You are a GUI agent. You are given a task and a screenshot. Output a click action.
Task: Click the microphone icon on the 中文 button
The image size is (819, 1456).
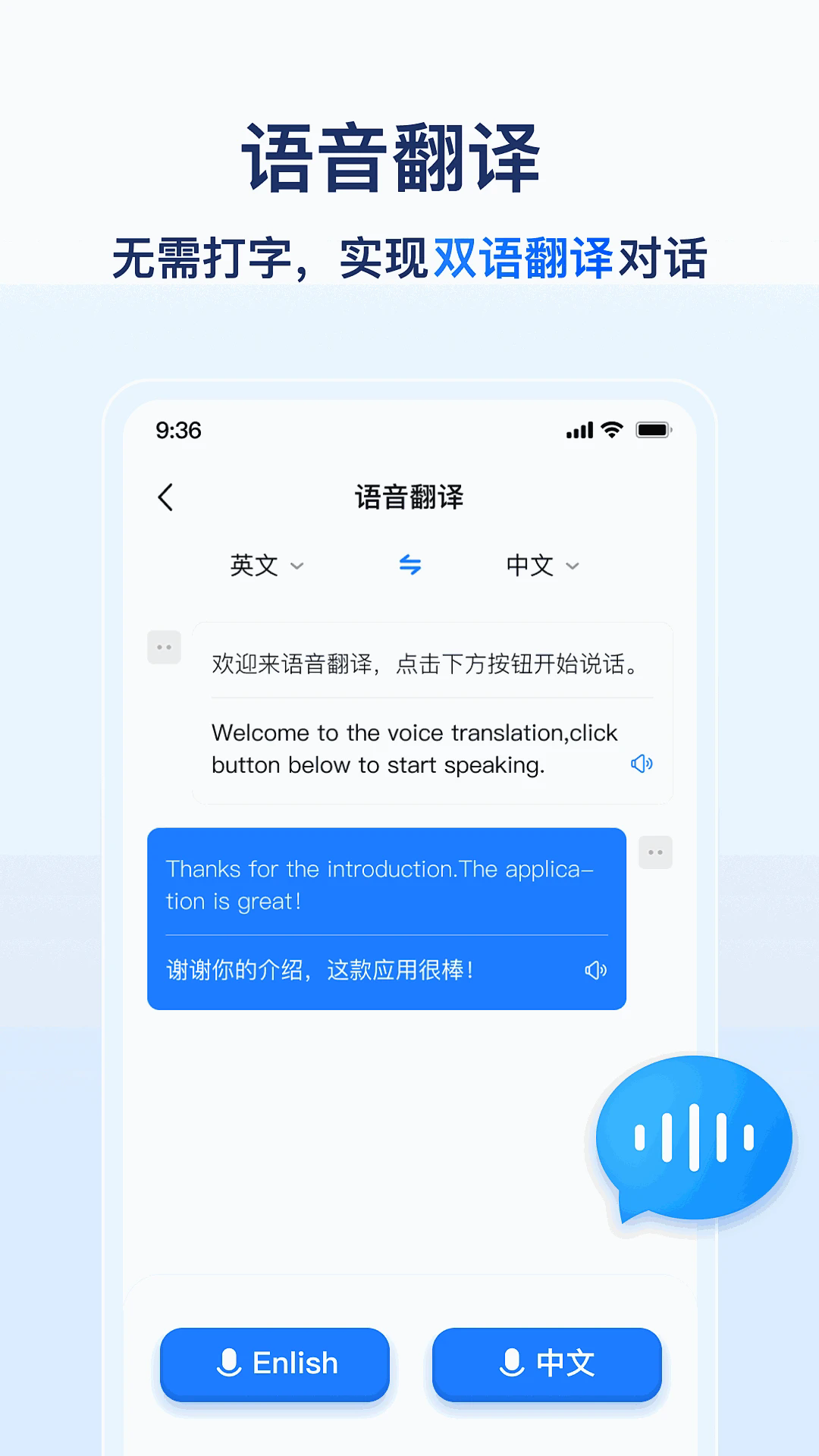(x=513, y=1363)
